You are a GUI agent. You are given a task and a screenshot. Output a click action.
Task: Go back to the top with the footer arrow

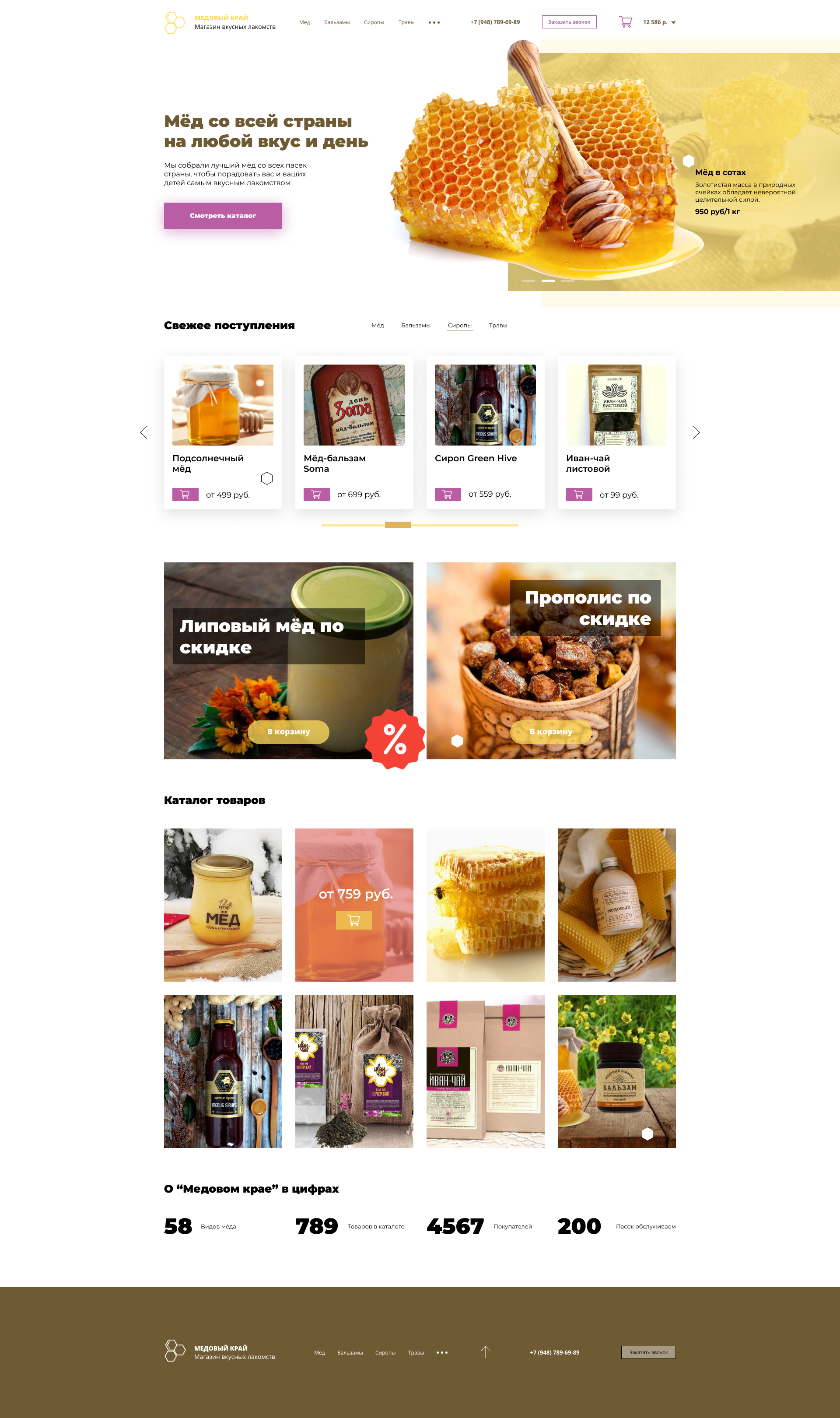pyautogui.click(x=485, y=1352)
